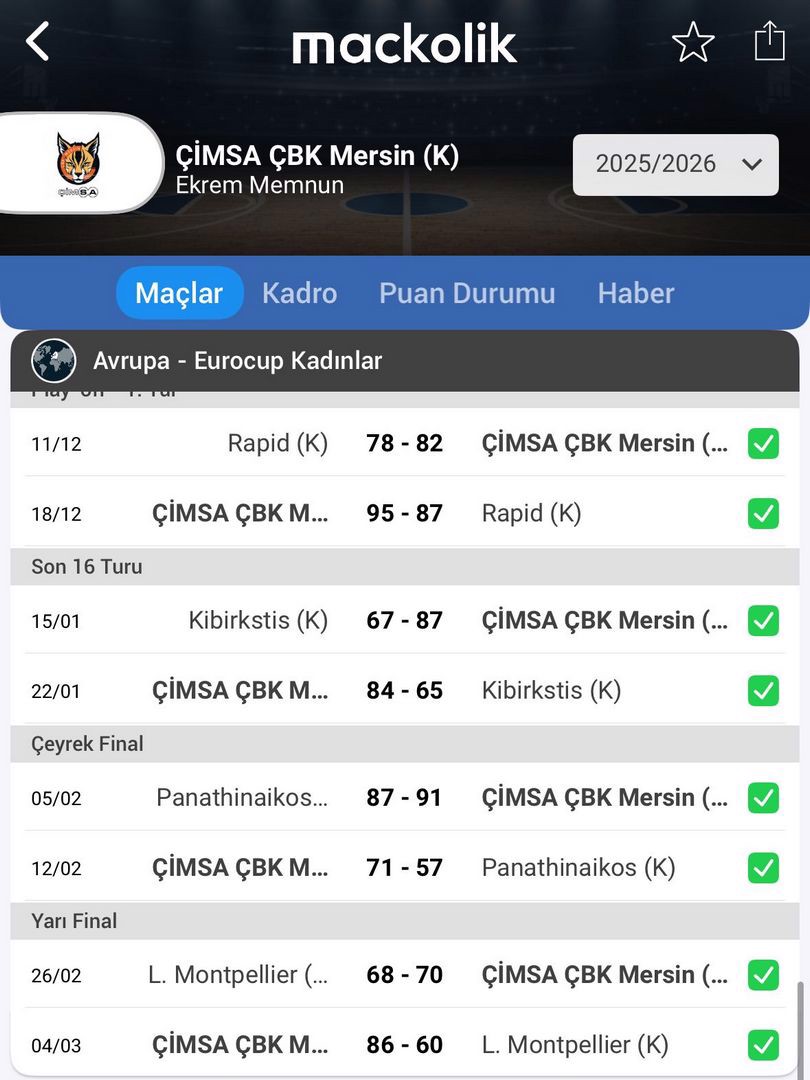The image size is (810, 1080).
Task: Open the Puan Durumu tab
Action: [467, 293]
